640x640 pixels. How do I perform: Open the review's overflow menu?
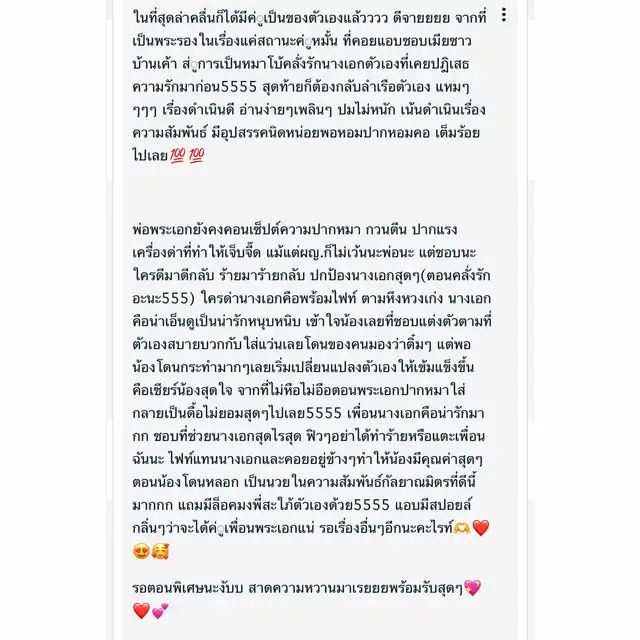click(x=503, y=15)
